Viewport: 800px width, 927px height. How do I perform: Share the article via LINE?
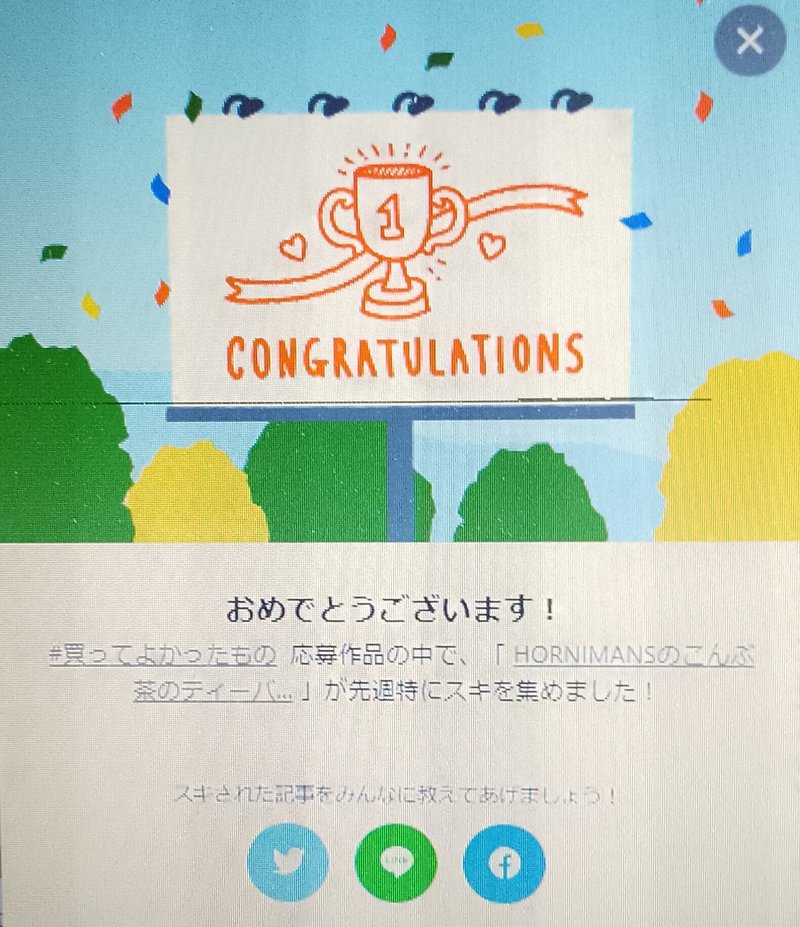[x=396, y=863]
